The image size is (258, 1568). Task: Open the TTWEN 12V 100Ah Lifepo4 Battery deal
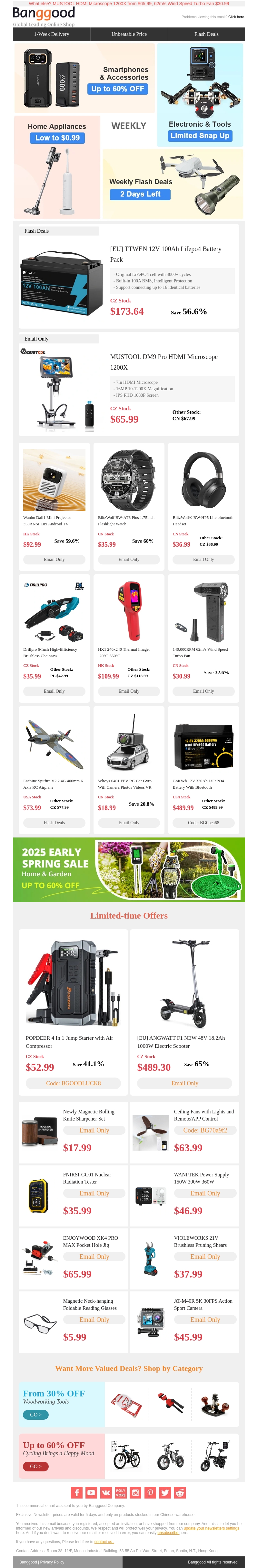[166, 254]
